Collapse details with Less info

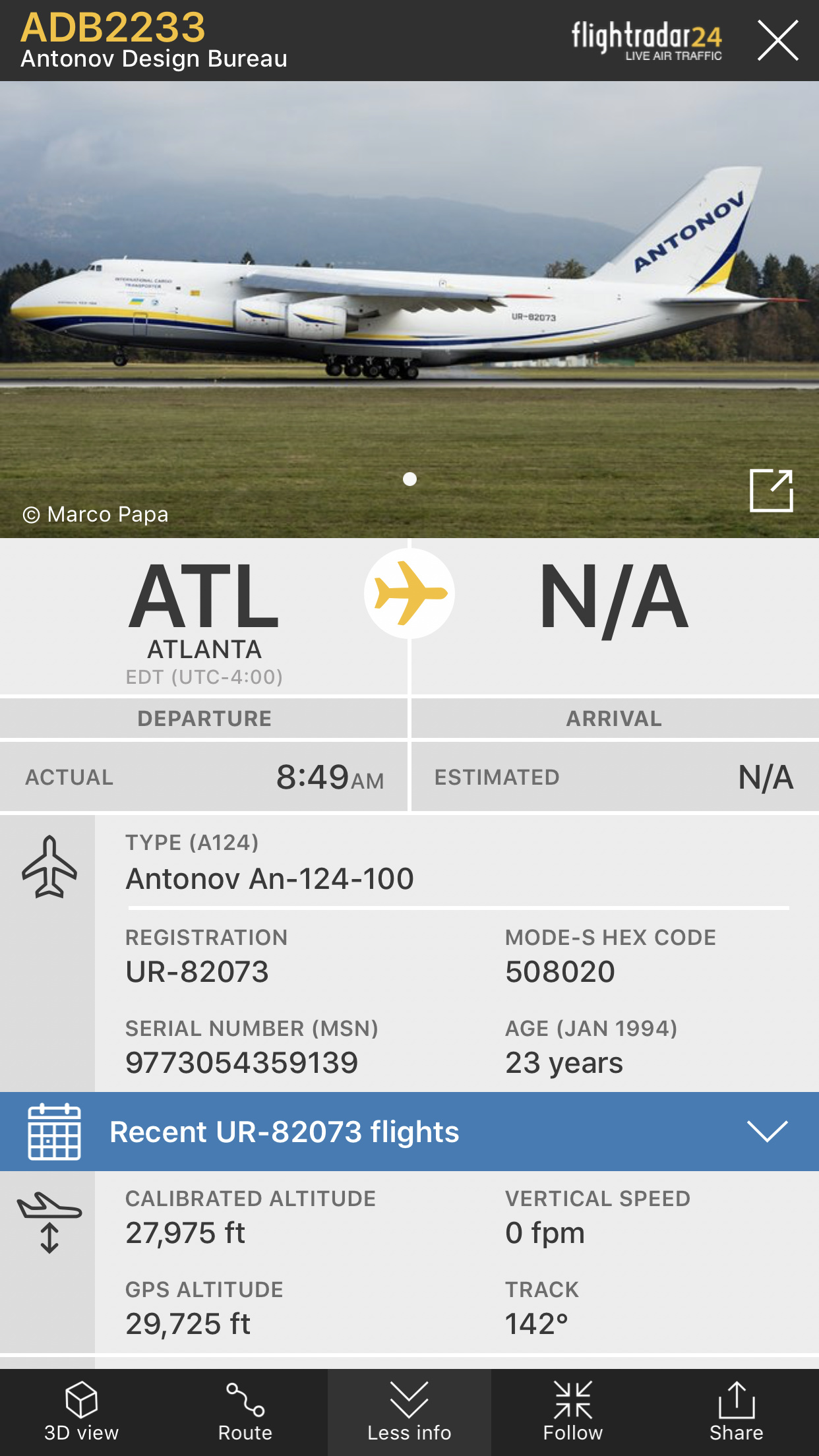tap(409, 1412)
